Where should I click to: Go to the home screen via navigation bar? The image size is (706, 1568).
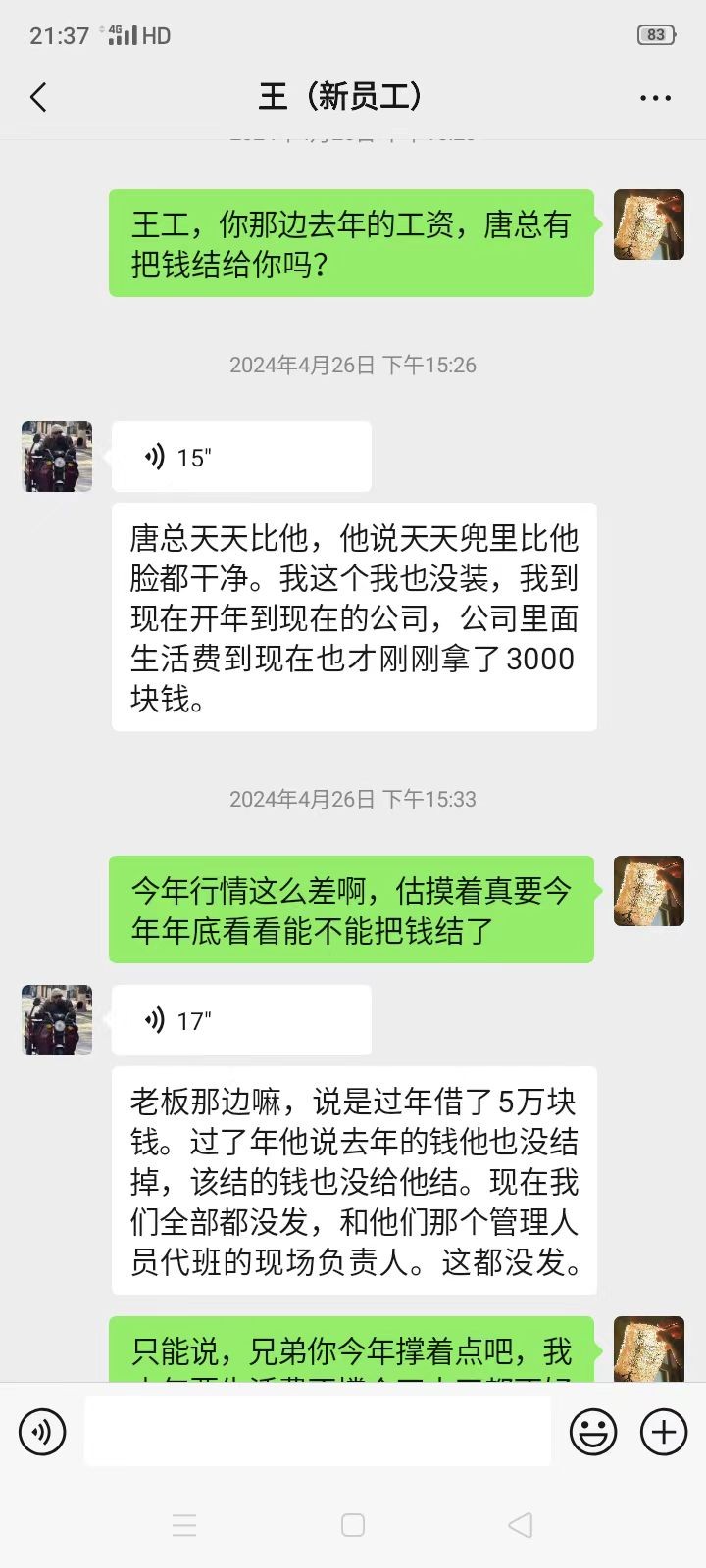pyautogui.click(x=353, y=1525)
